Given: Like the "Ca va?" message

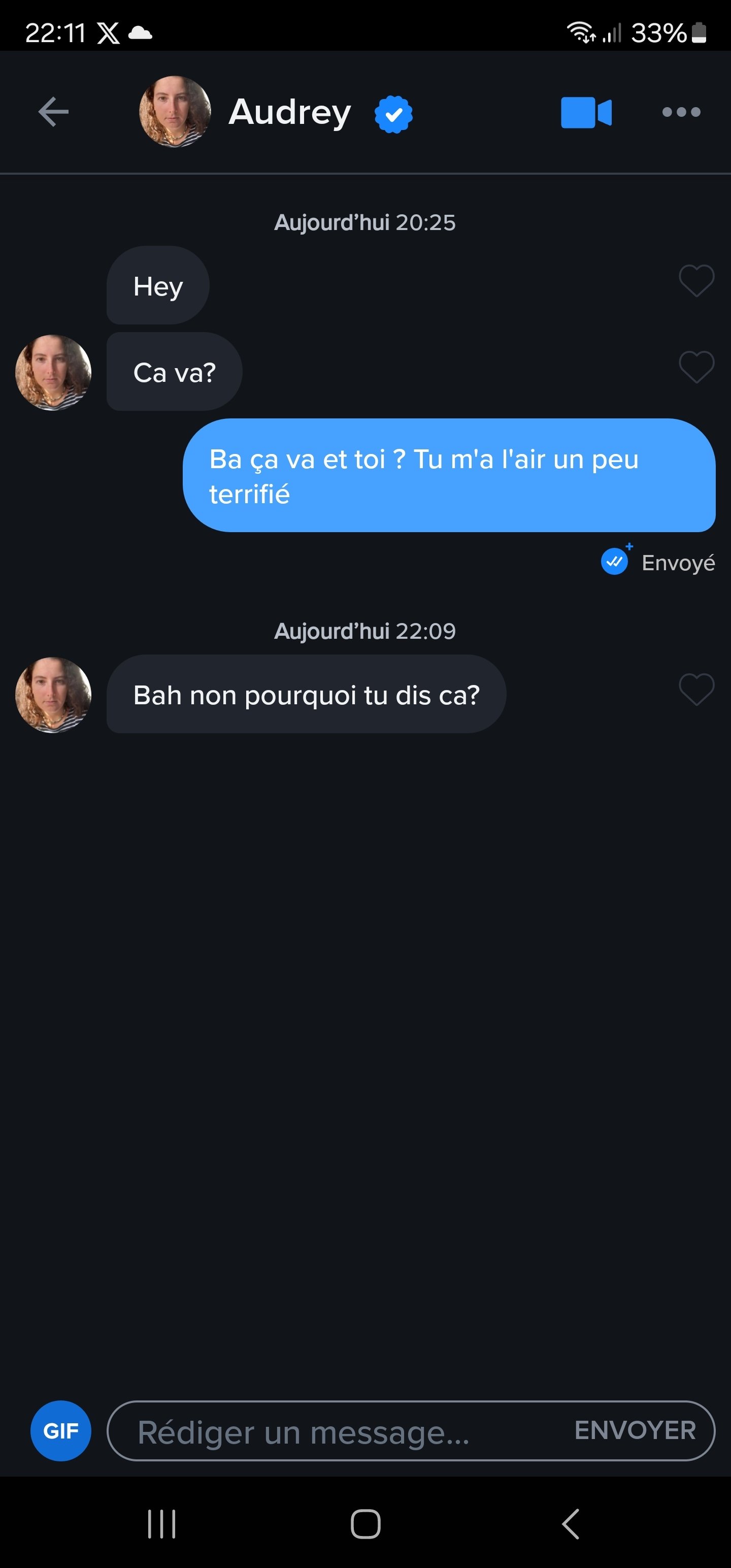Looking at the screenshot, I should click(696, 368).
